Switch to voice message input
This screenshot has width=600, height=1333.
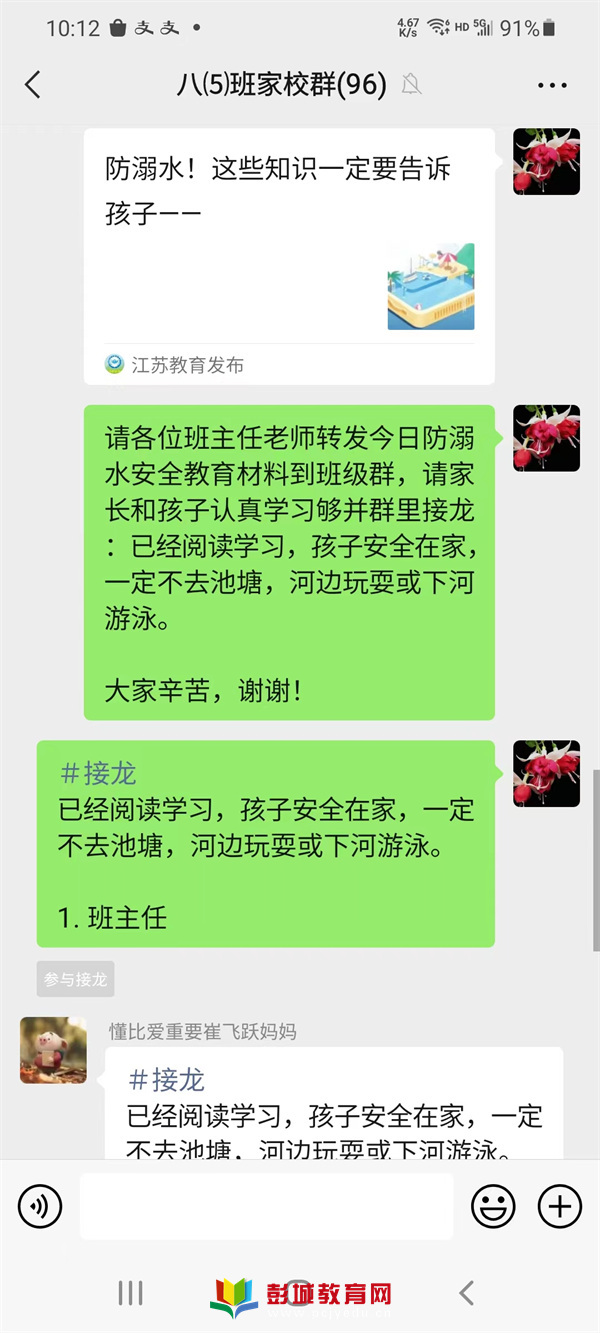(40, 1207)
